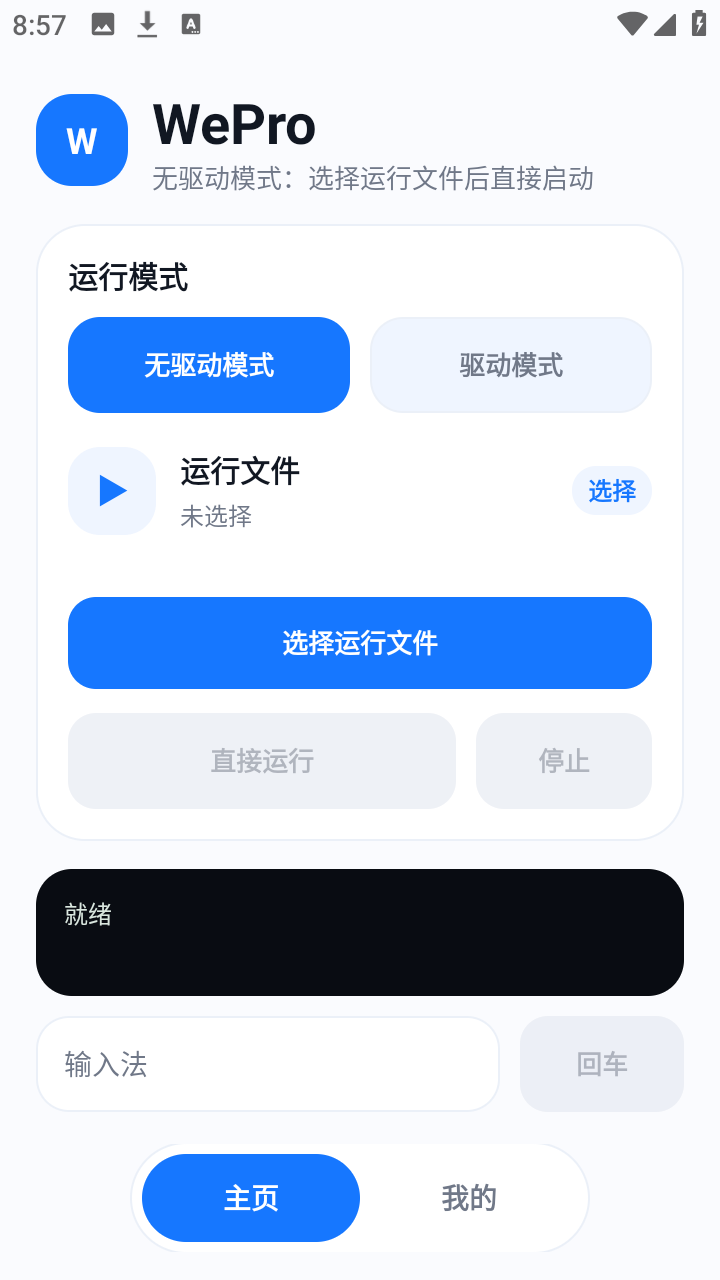
Task: Click the 选择 link next to 运行文件
Action: pyautogui.click(x=611, y=491)
